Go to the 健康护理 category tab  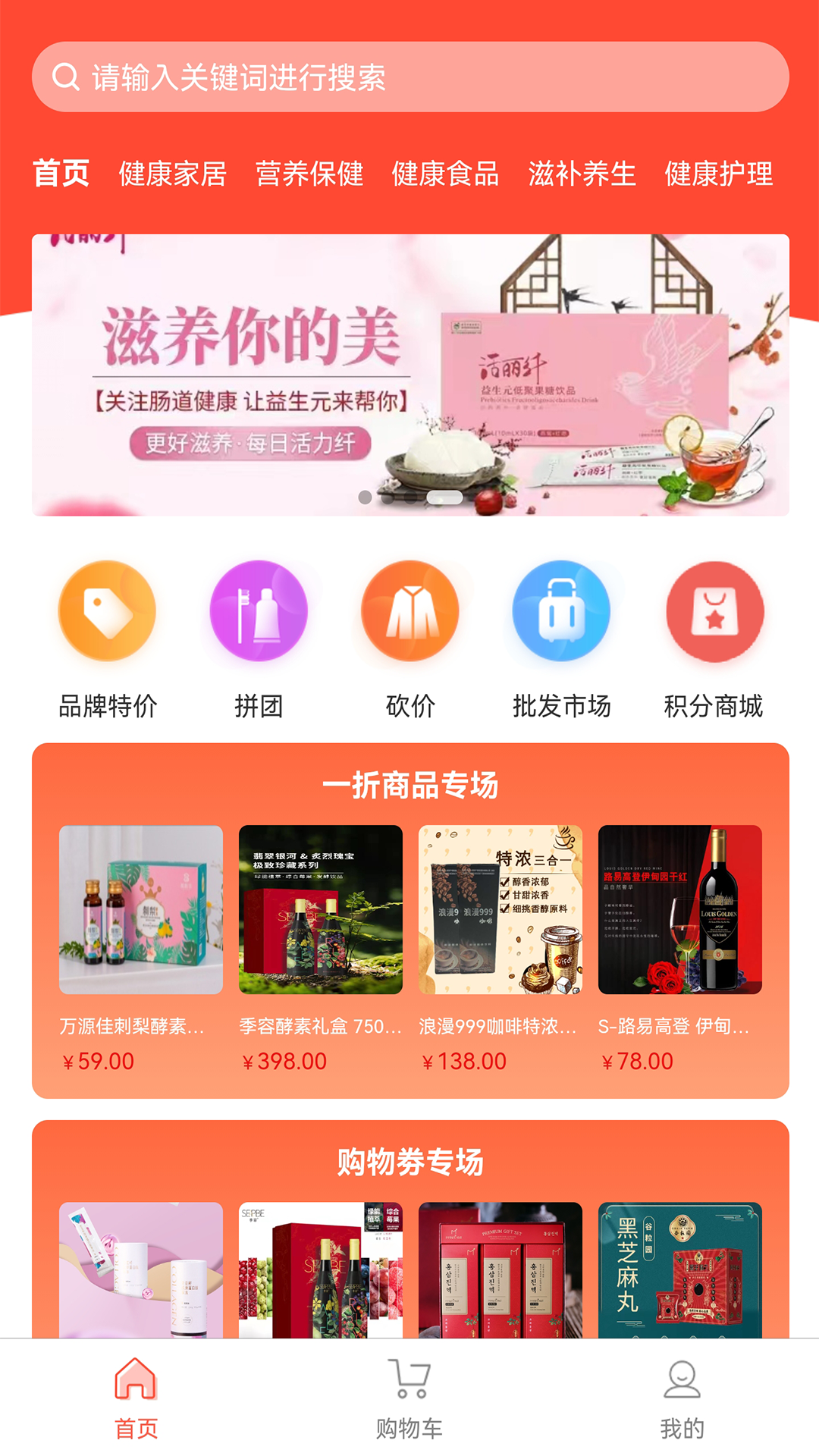(x=718, y=174)
